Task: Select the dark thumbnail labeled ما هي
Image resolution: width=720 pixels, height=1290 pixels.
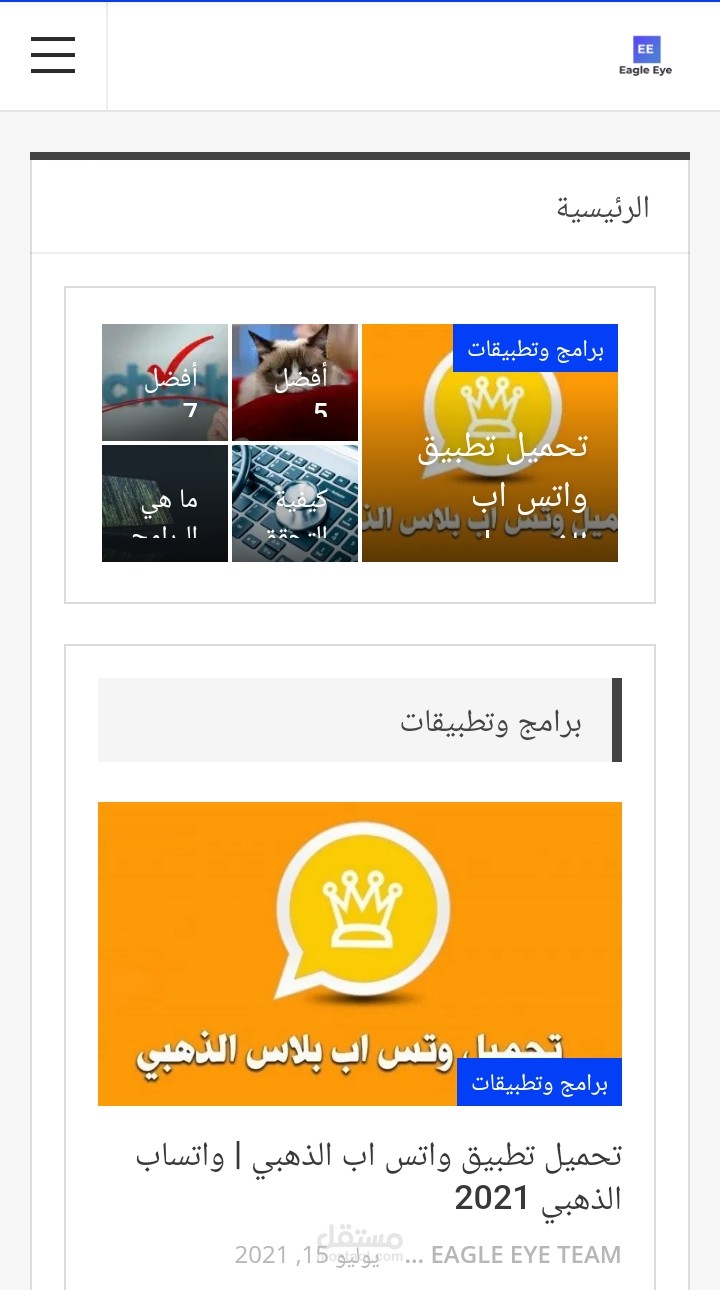Action: coord(164,502)
